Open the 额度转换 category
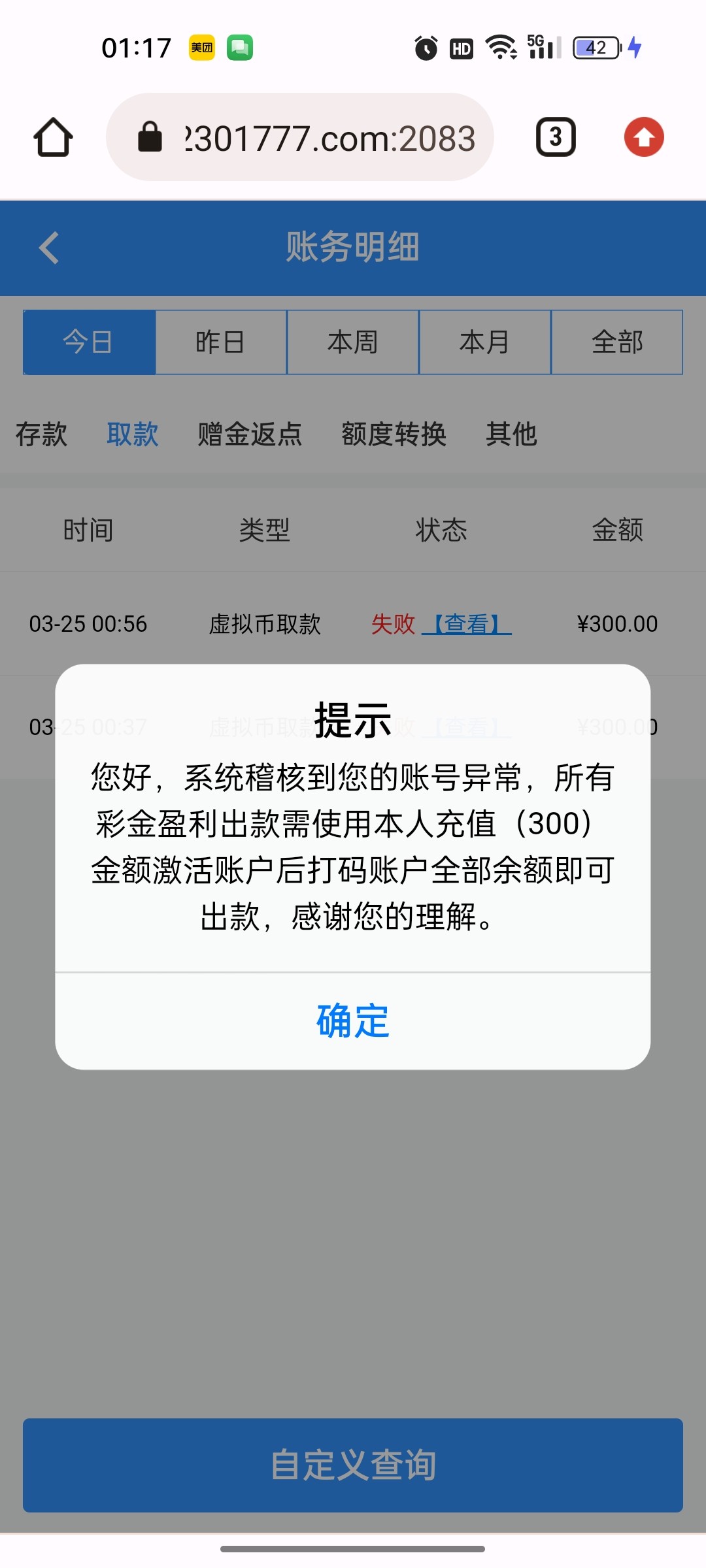 (394, 434)
